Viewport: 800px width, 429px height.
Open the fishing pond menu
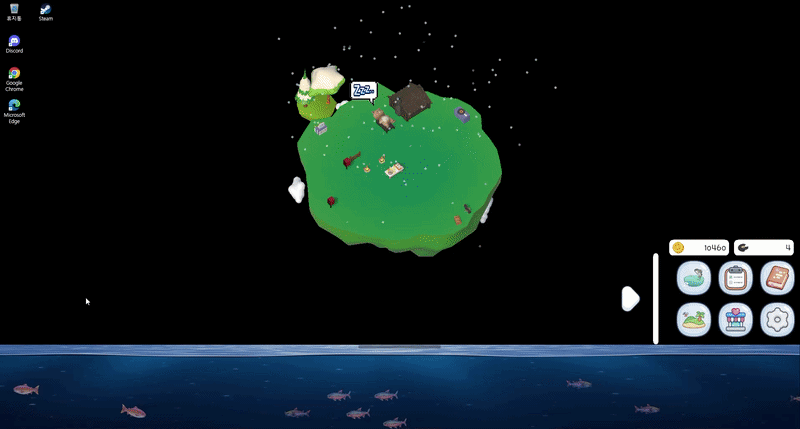(694, 277)
